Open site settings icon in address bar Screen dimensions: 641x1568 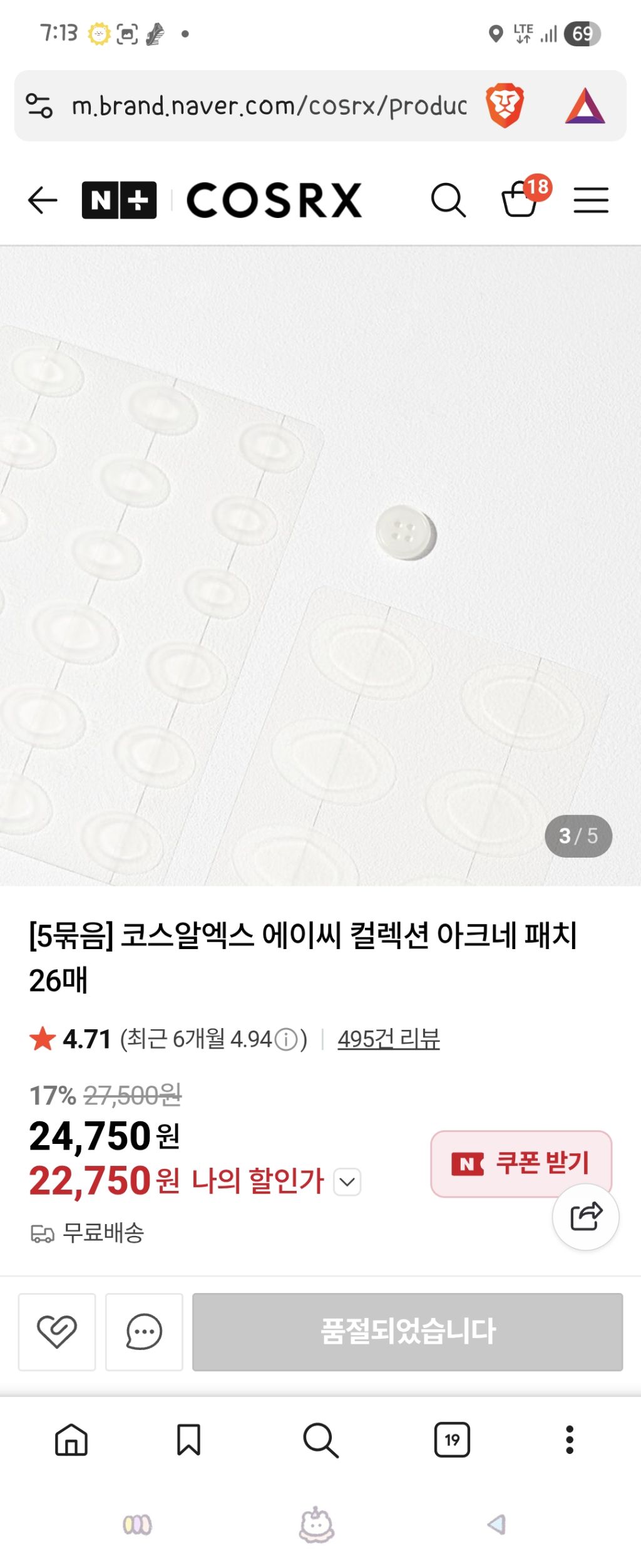[x=39, y=105]
